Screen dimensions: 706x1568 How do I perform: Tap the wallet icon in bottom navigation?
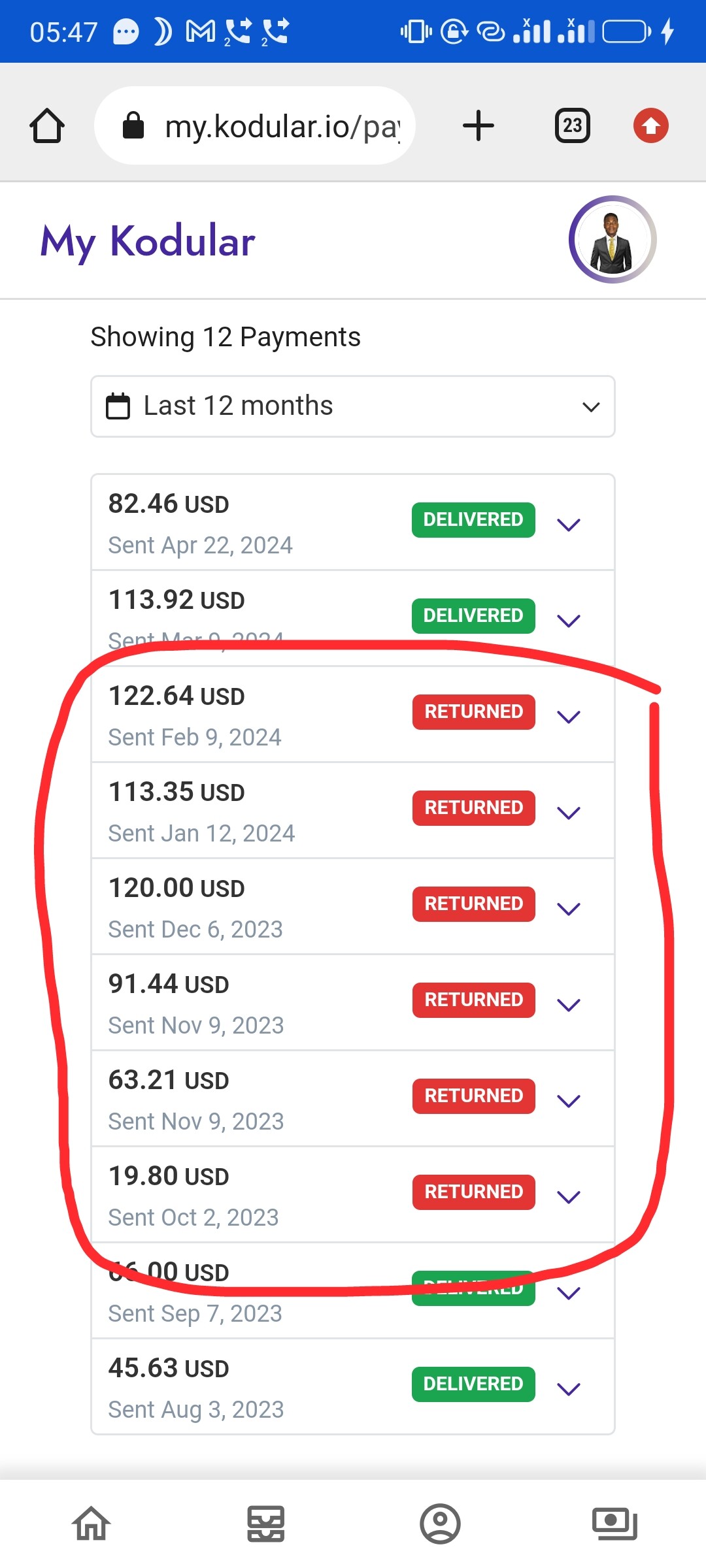click(x=614, y=1522)
